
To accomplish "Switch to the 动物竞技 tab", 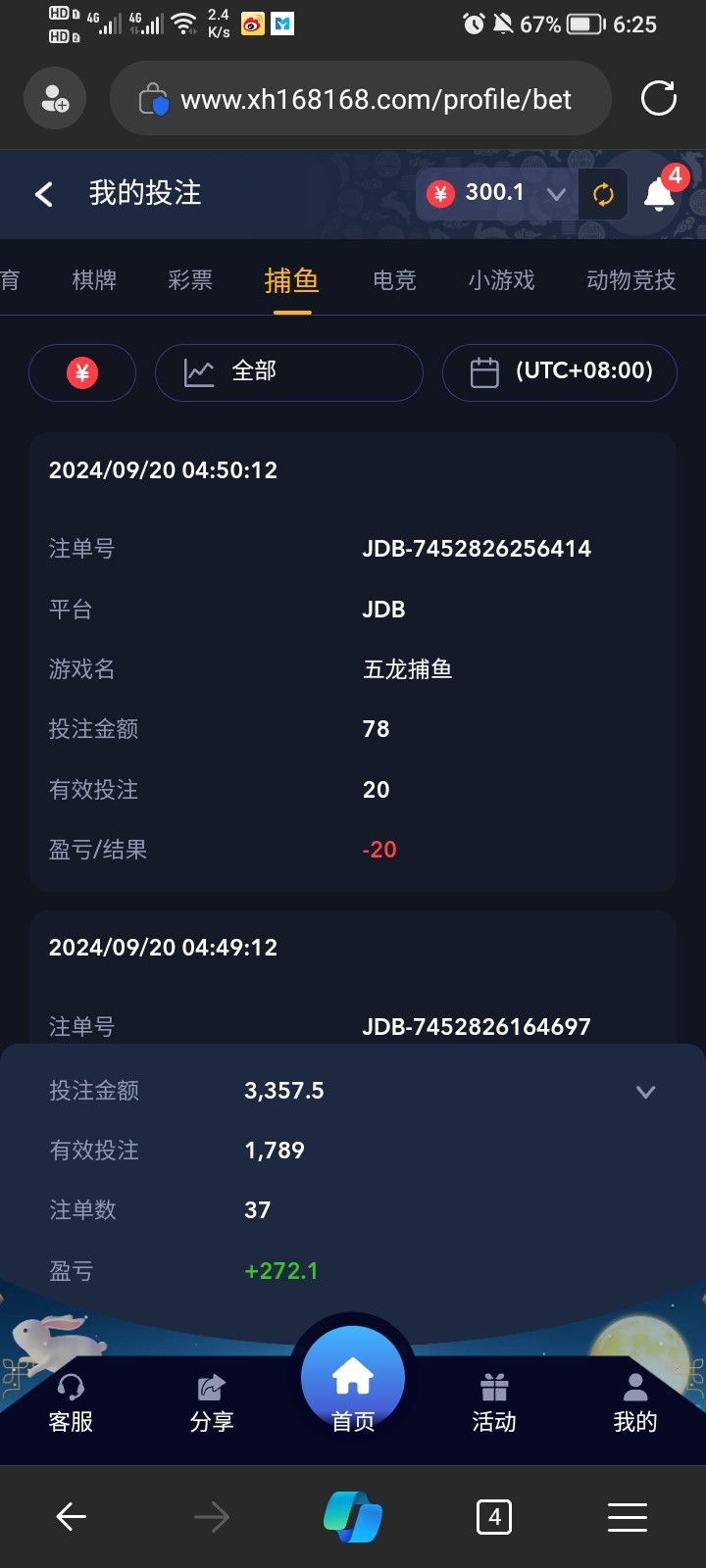I will coord(631,280).
